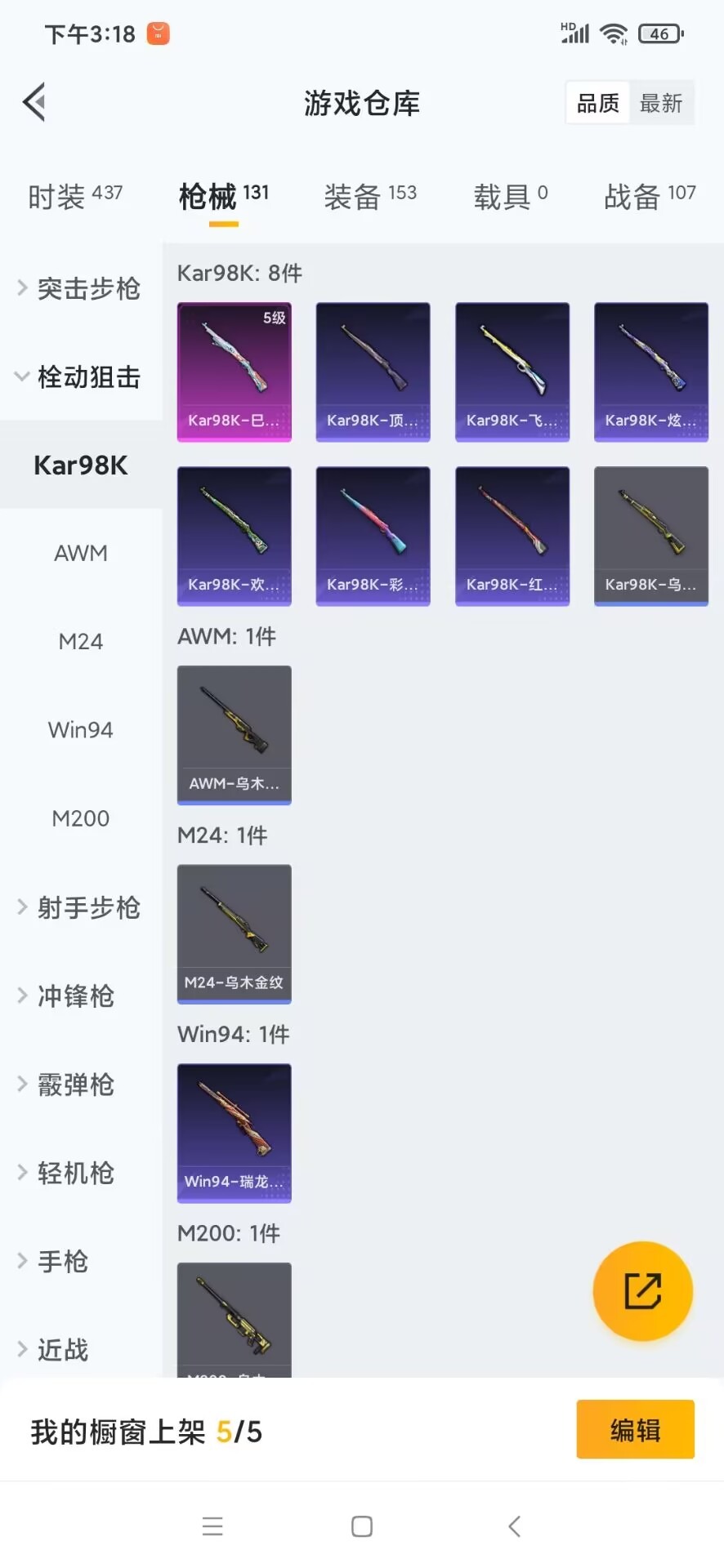
Task: Expand the 突击步枪 category
Action: coord(80,288)
